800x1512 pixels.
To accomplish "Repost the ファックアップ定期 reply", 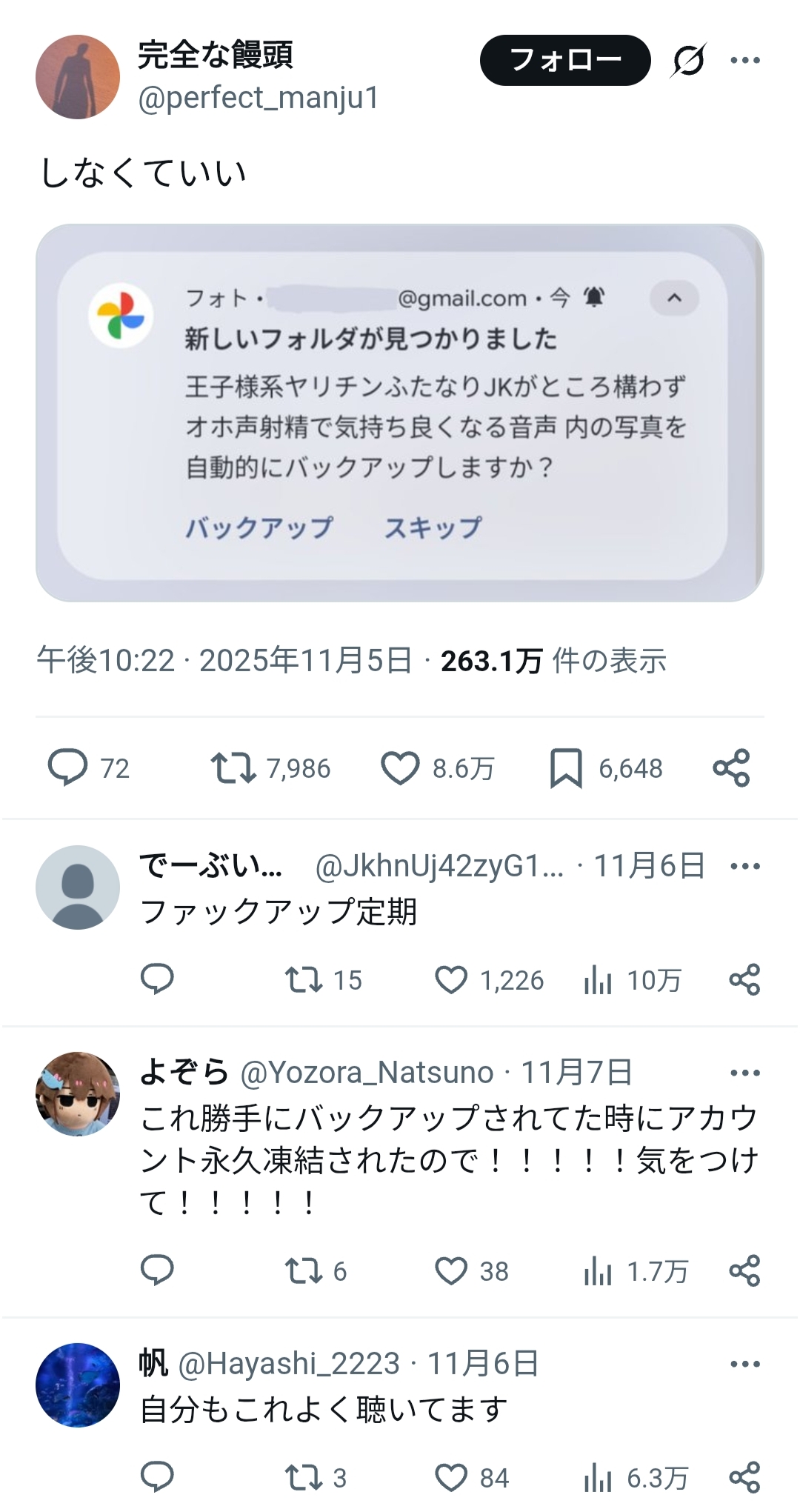I will pos(304,979).
